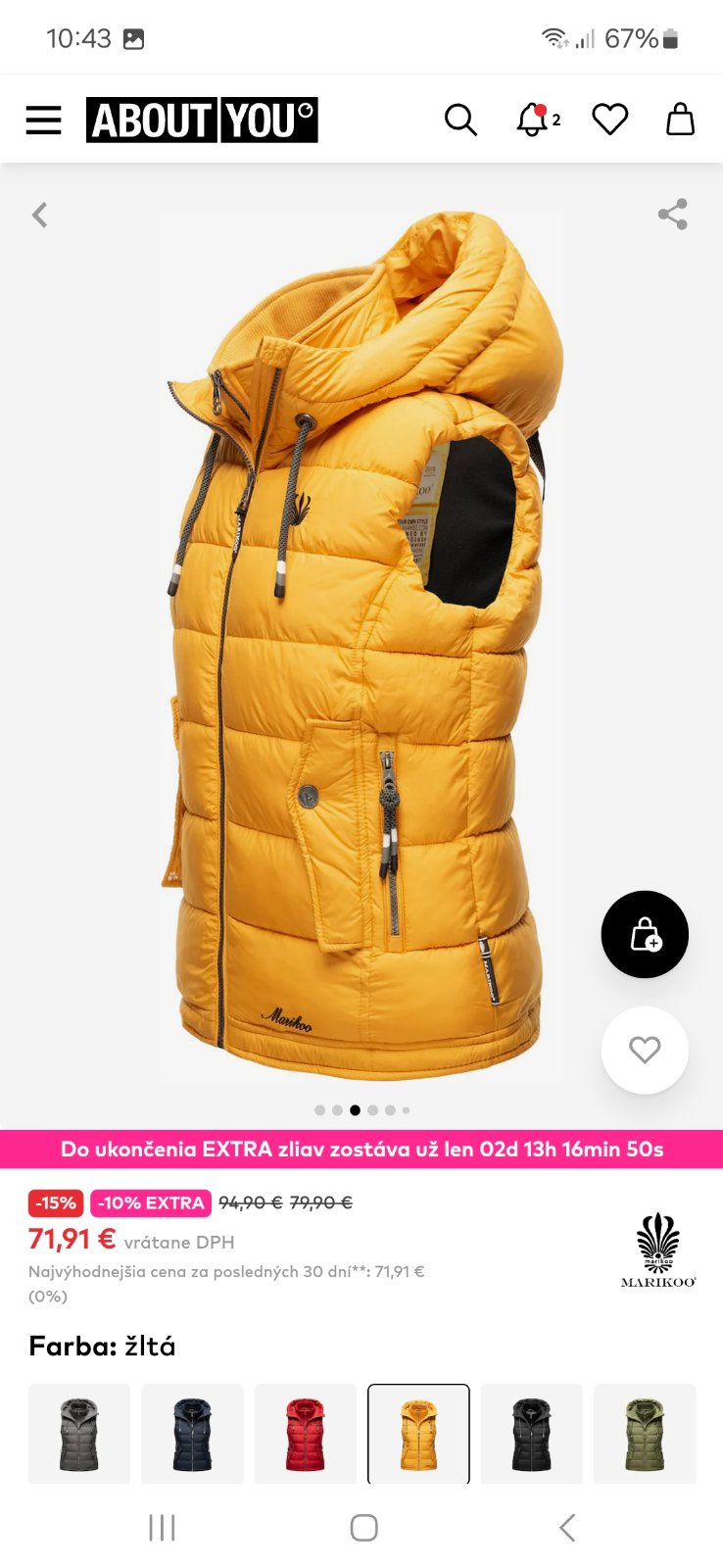Select the yellow vest color
Viewport: 723px width, 1568px height.
pyautogui.click(x=418, y=1433)
